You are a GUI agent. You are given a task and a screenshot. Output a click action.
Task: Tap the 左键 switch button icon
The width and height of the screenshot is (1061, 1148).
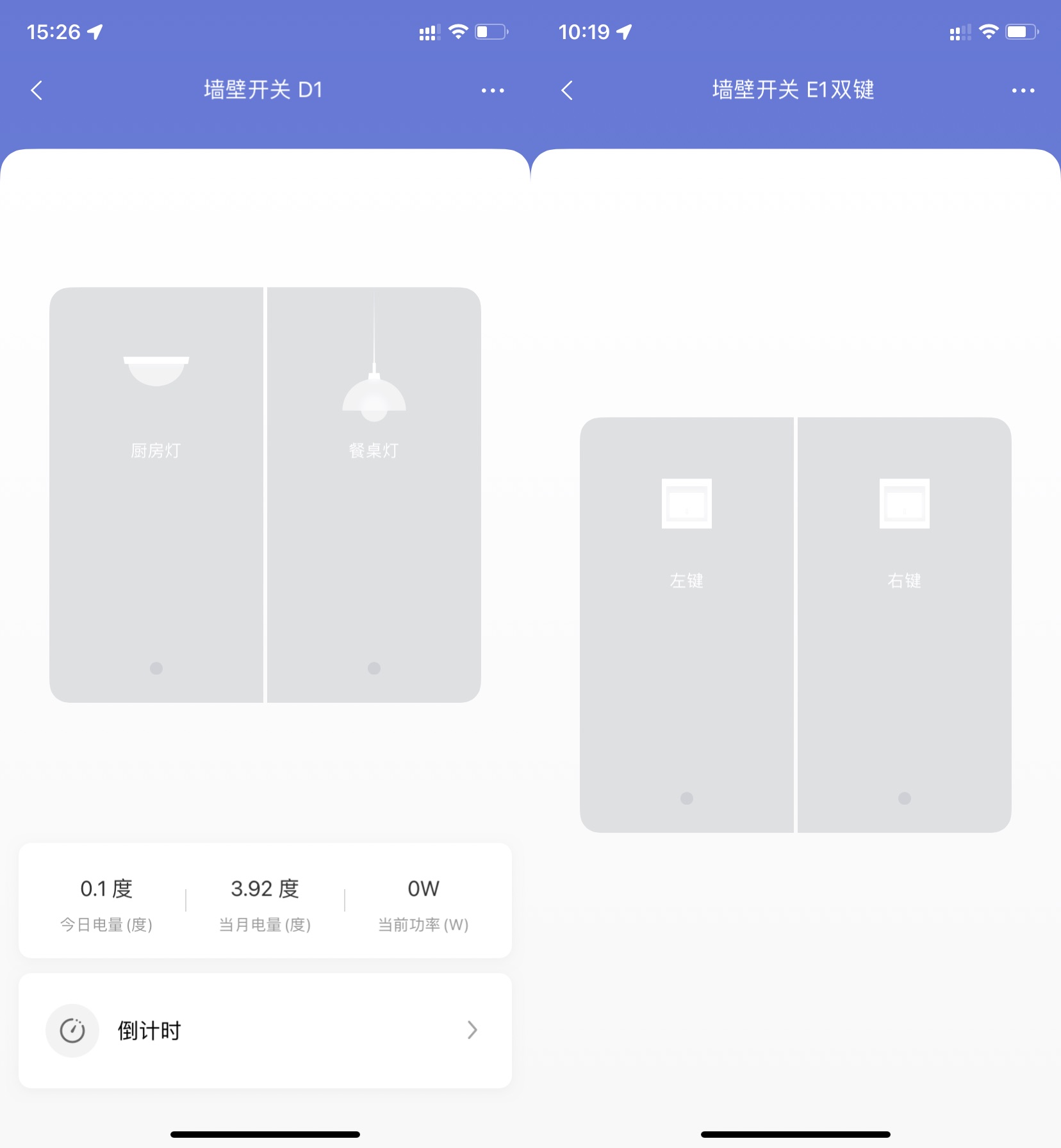tap(686, 503)
